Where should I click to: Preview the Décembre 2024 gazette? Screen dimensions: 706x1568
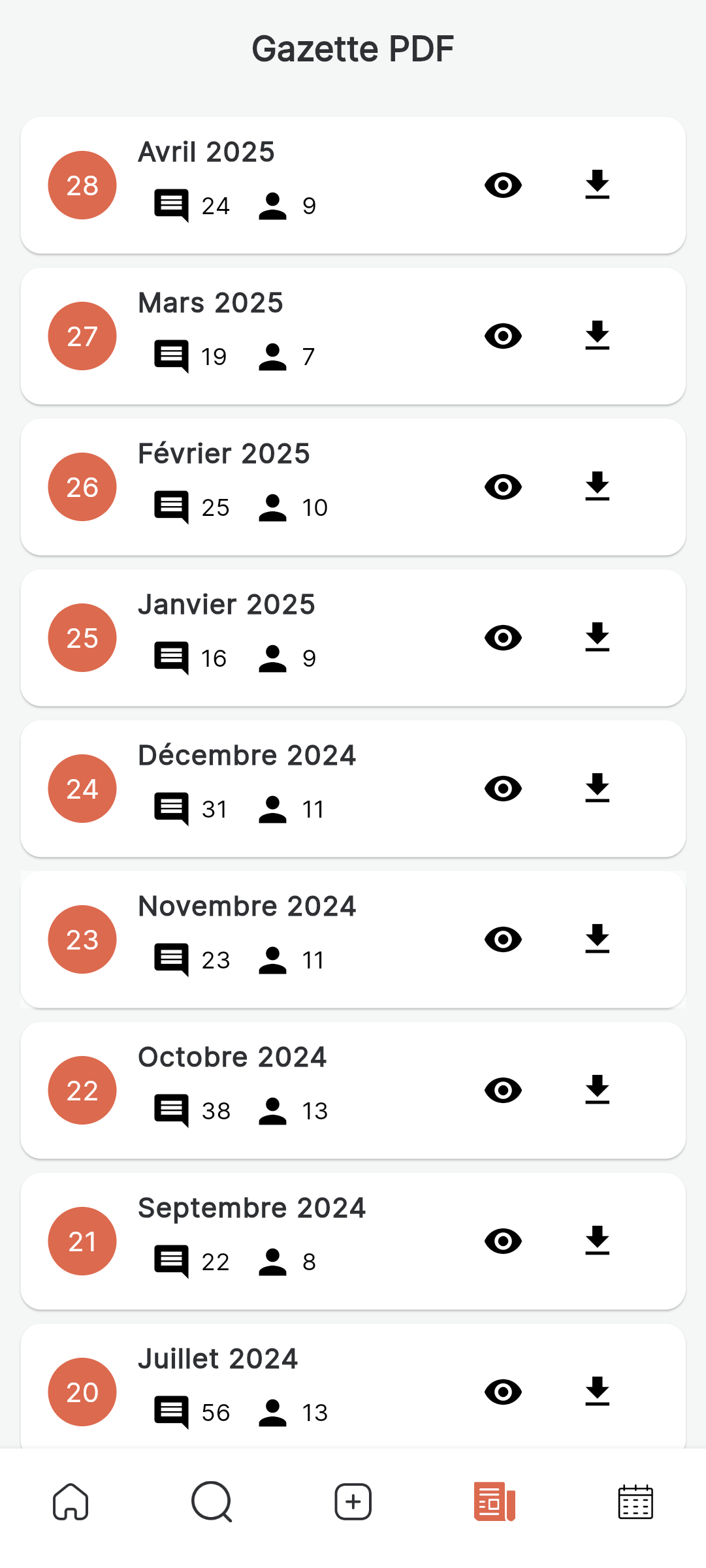(x=503, y=789)
